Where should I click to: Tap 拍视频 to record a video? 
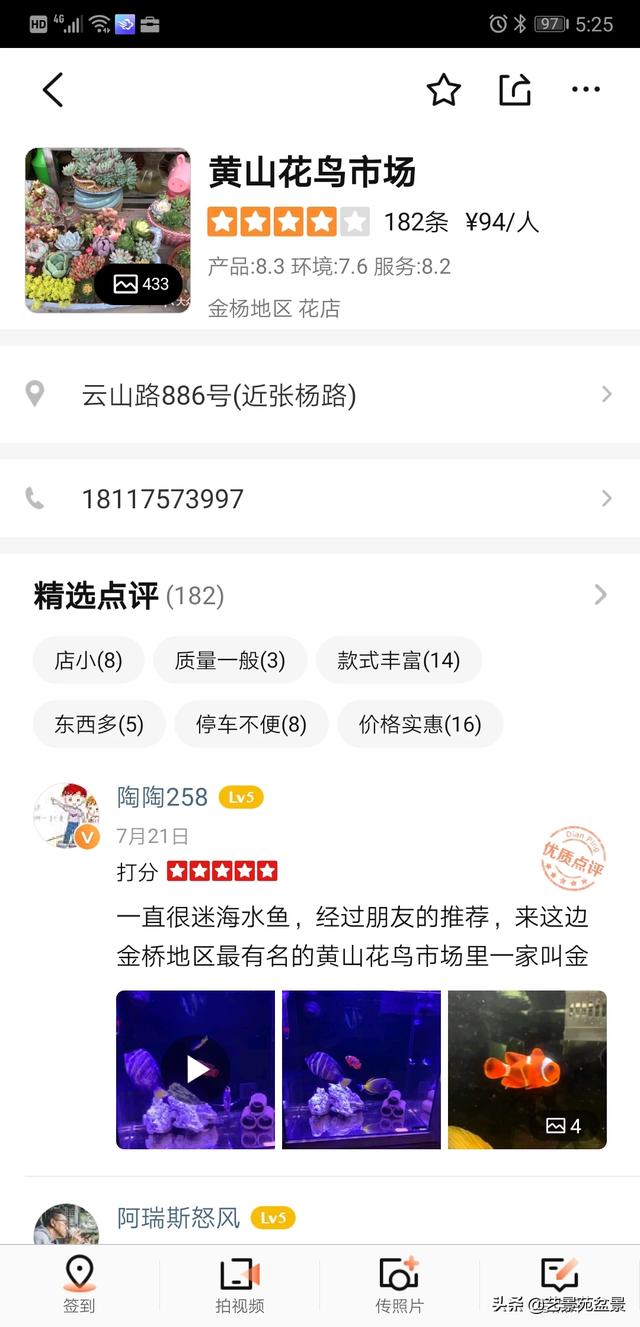tap(239, 1284)
